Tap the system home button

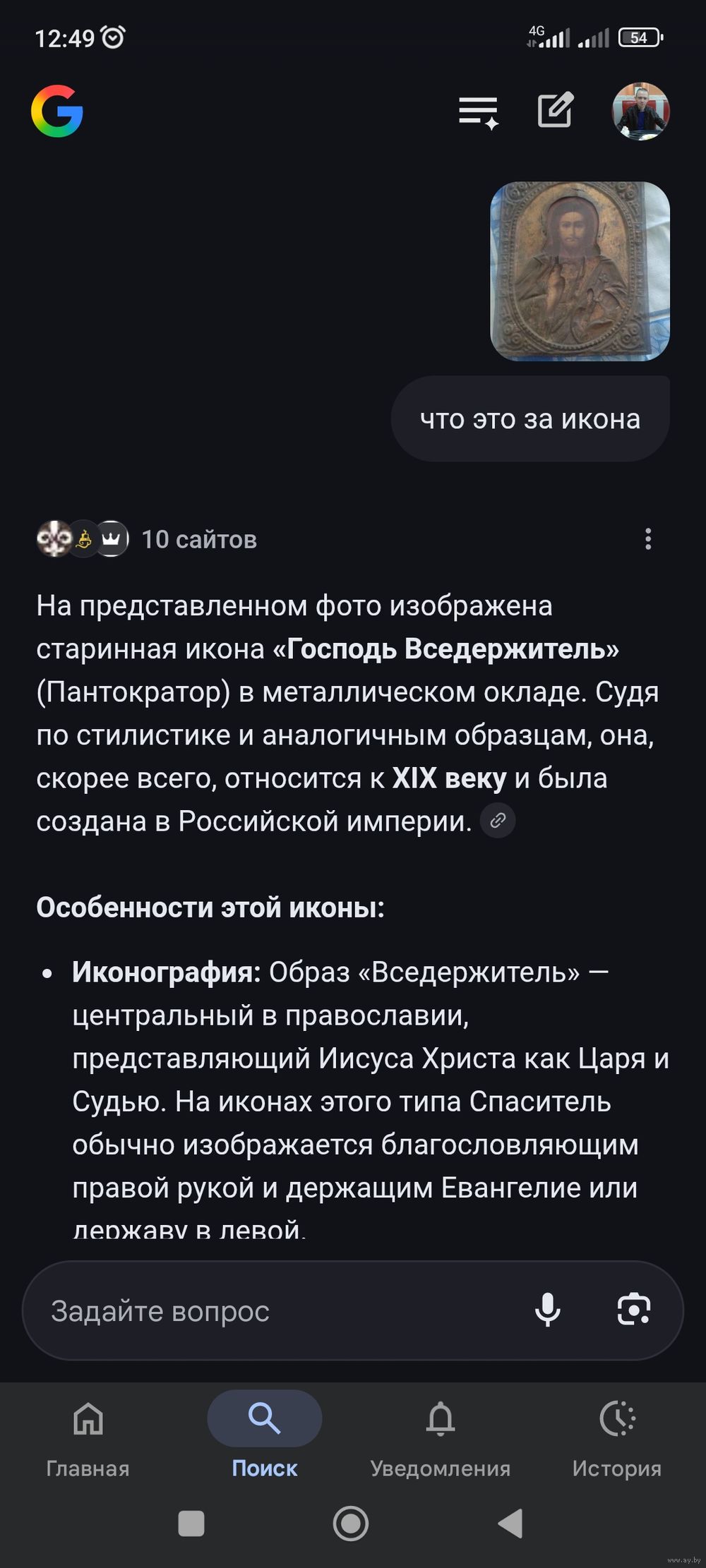tap(351, 1524)
